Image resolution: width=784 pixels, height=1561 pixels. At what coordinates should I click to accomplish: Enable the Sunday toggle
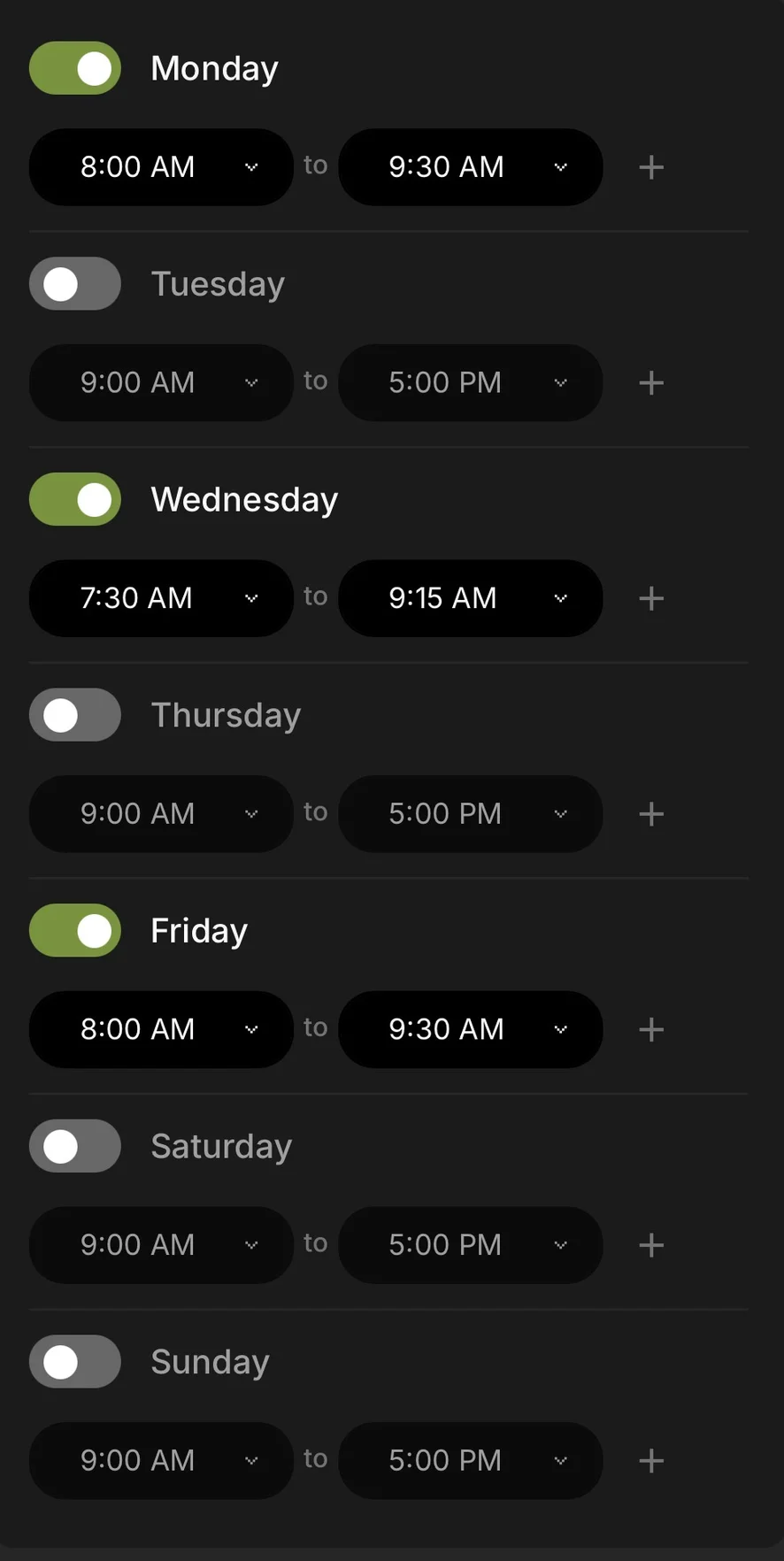point(75,1362)
